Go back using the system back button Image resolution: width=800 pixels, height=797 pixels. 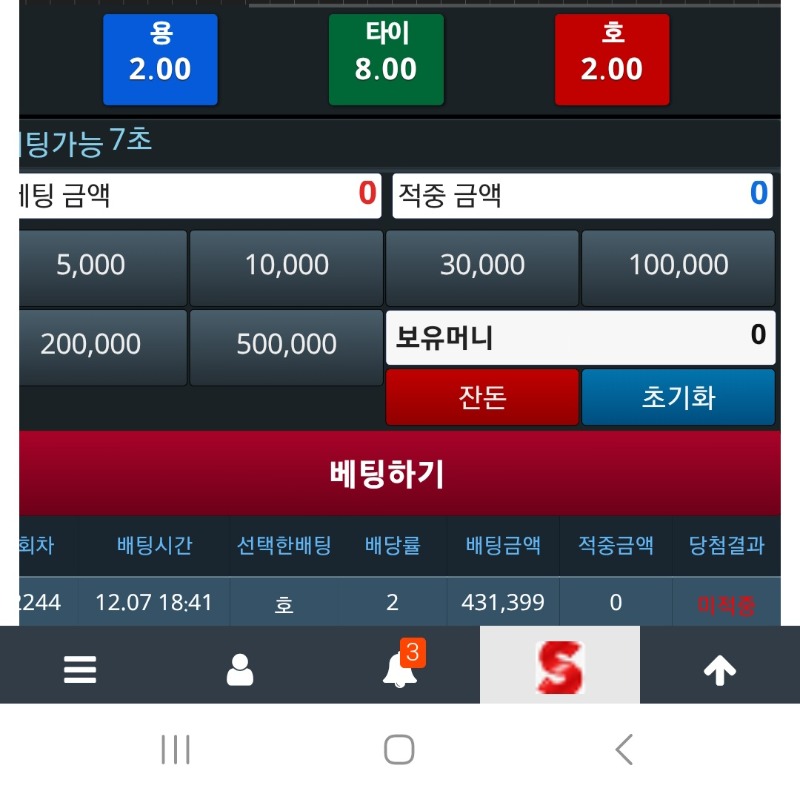624,749
